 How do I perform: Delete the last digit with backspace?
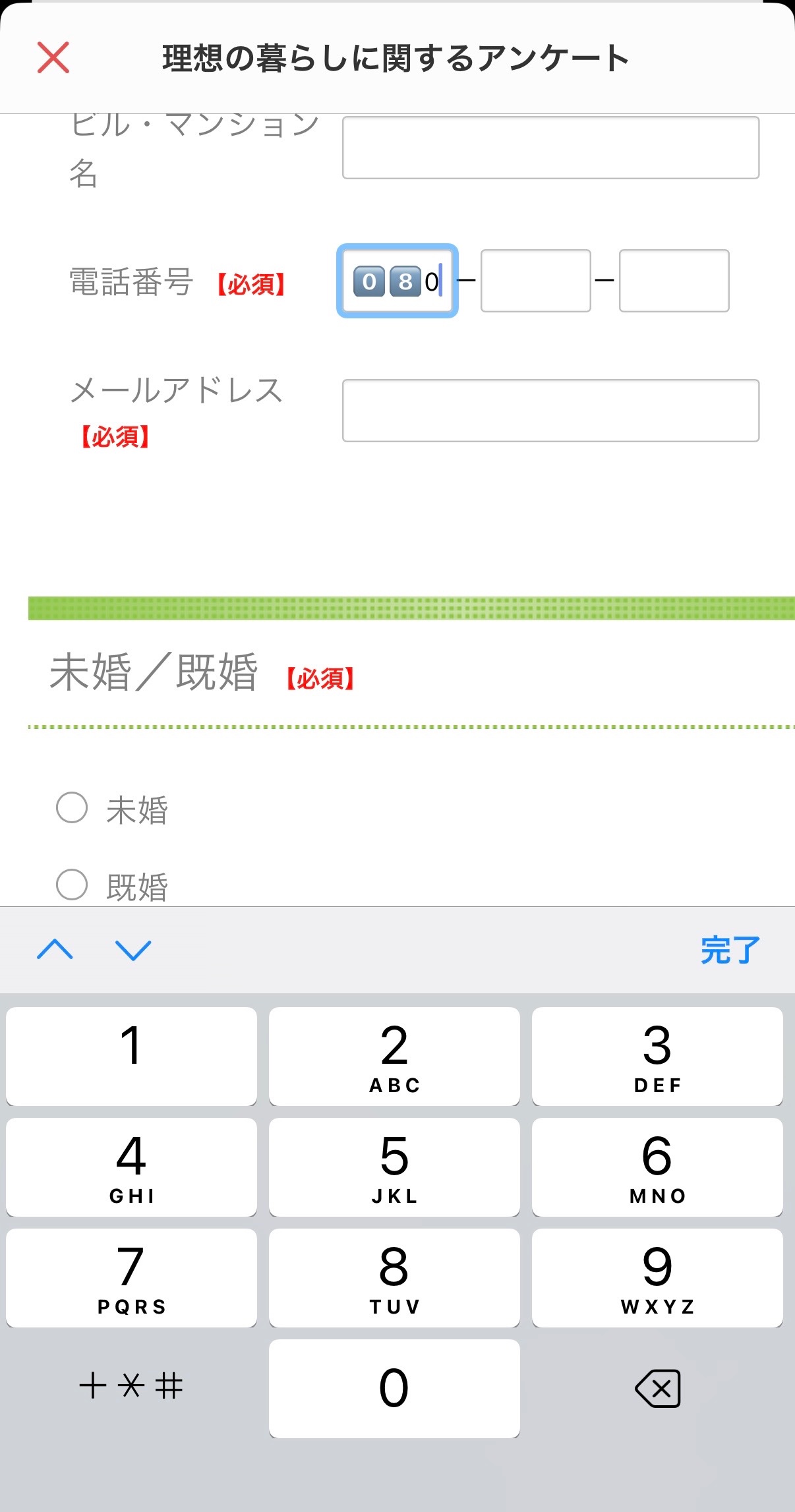[x=657, y=1388]
